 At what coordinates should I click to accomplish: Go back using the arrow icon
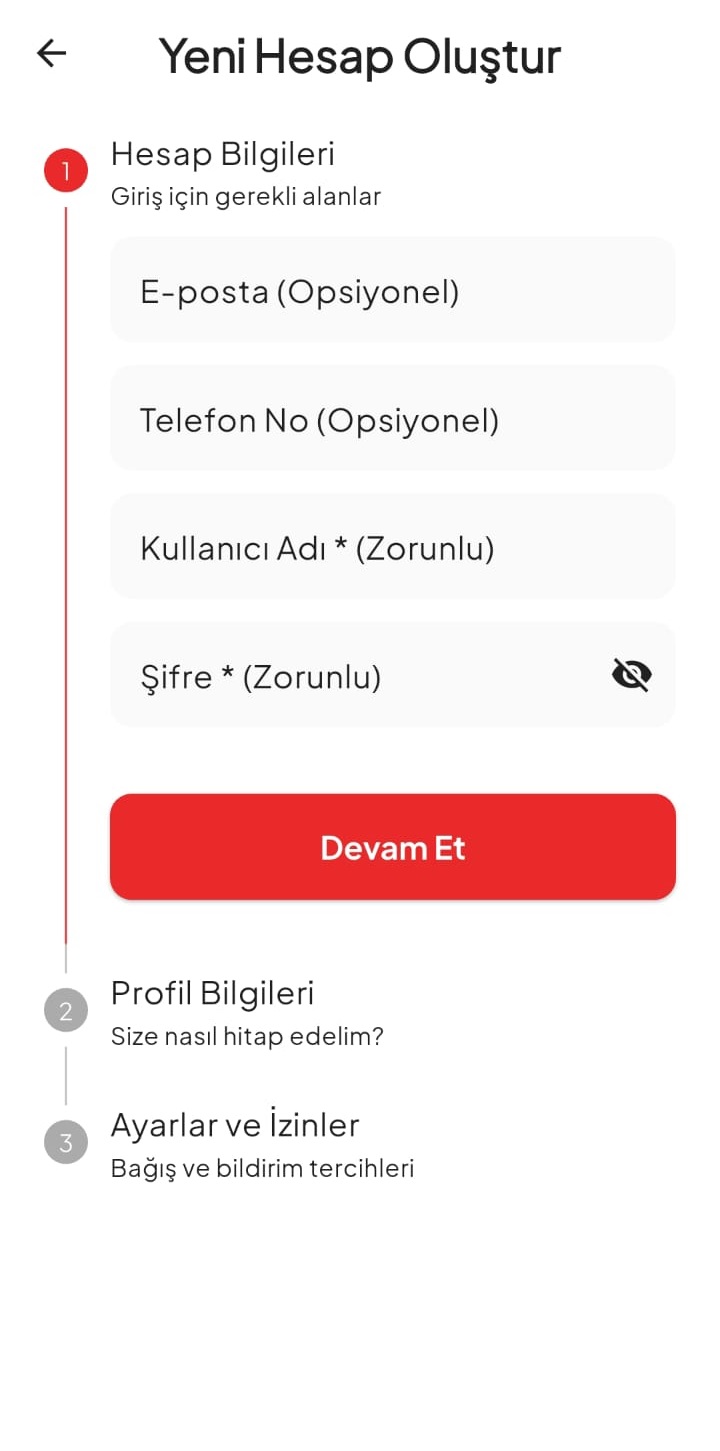tap(51, 54)
